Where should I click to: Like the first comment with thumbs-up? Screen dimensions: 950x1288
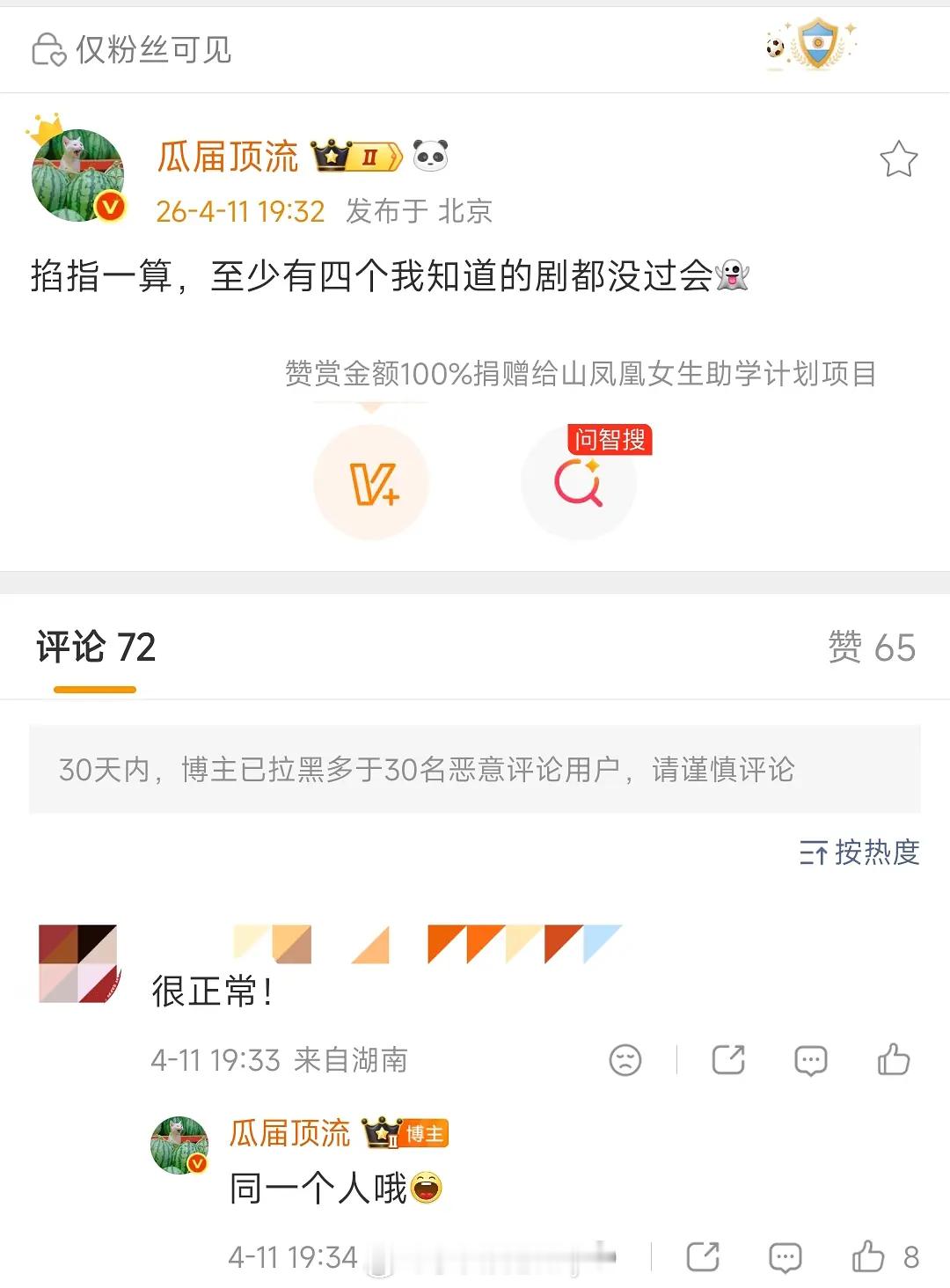893,1062
